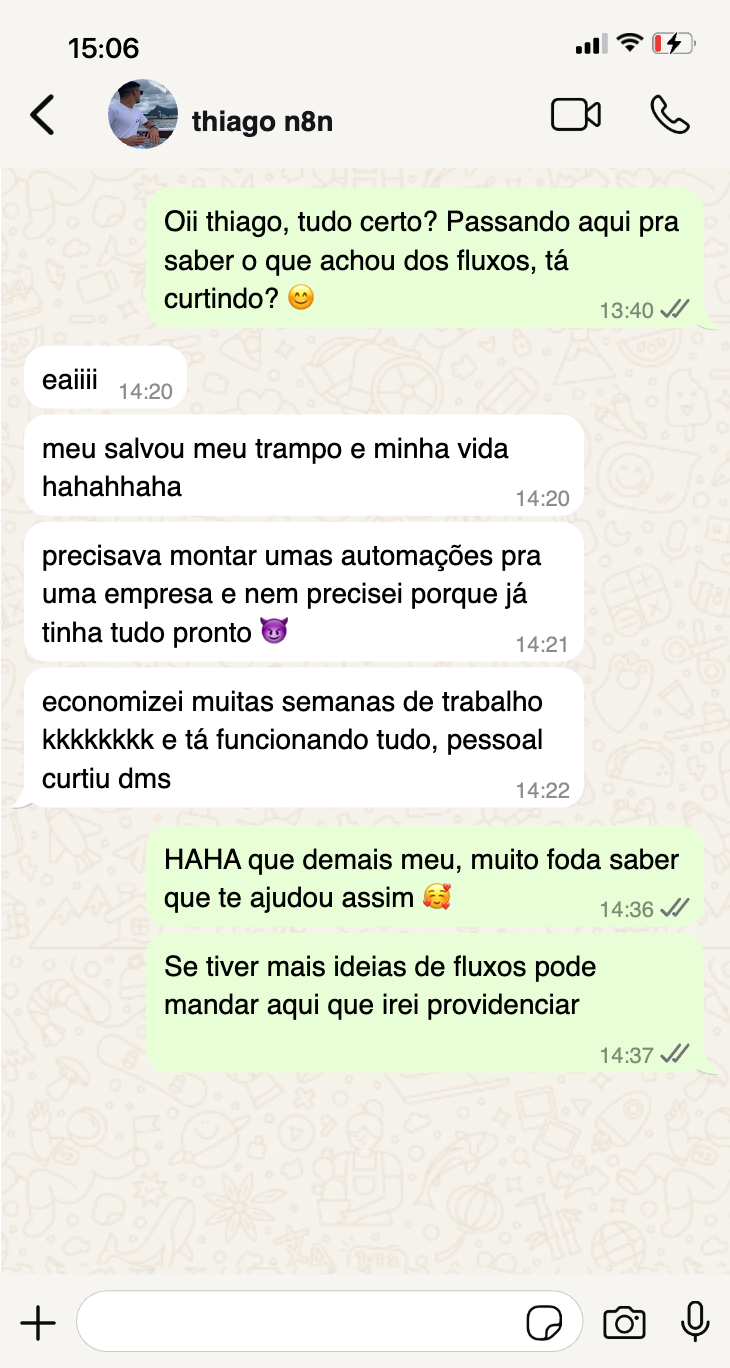Open the attachment plus menu

click(38, 1324)
